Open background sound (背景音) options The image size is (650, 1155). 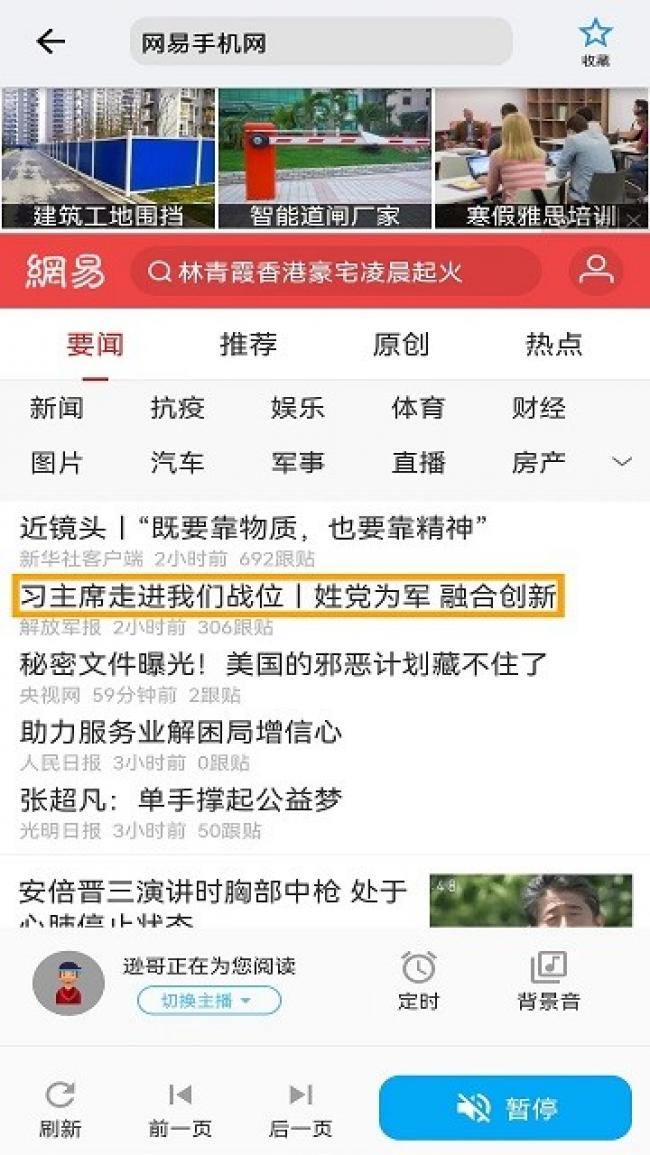pos(548,981)
